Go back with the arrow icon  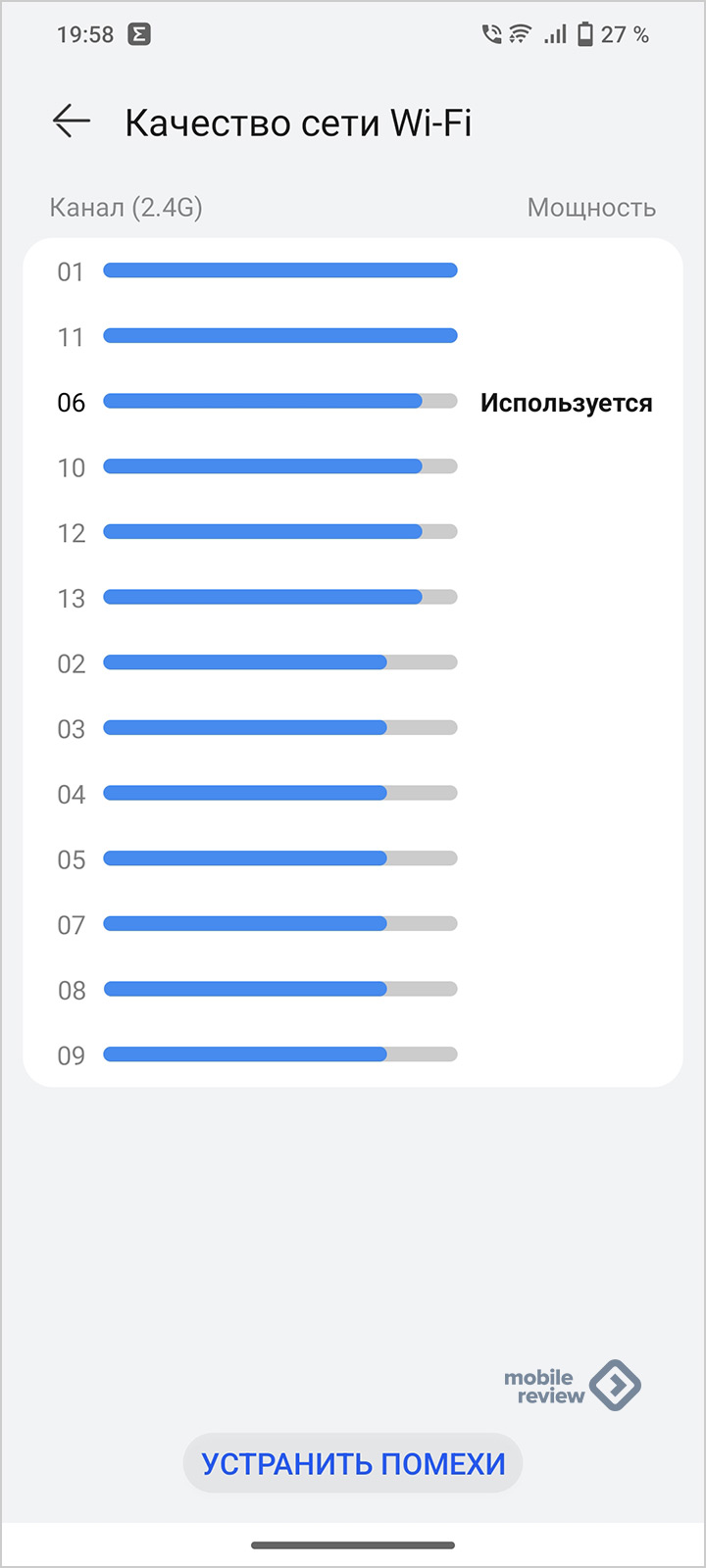point(72,122)
